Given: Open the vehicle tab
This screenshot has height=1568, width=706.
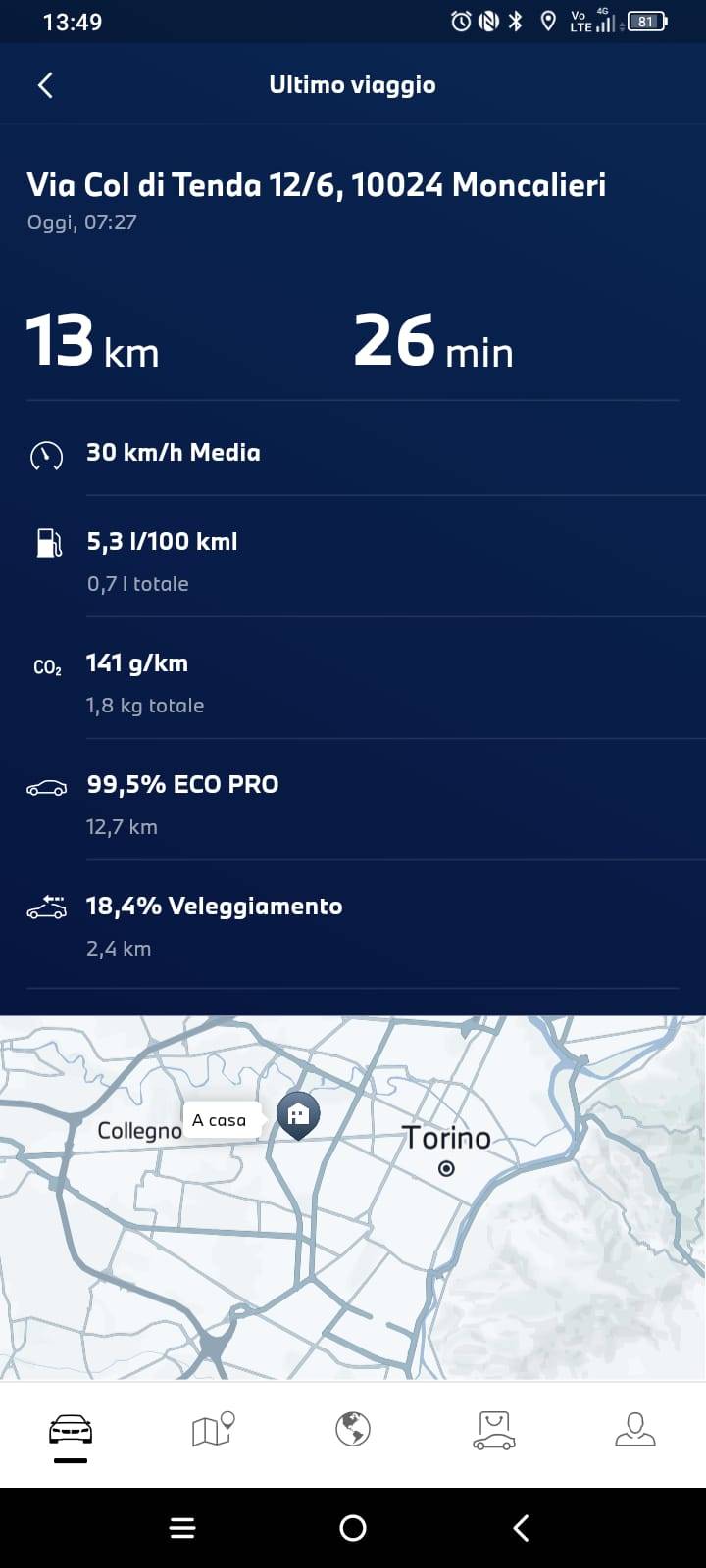Looking at the screenshot, I should click(x=71, y=1430).
